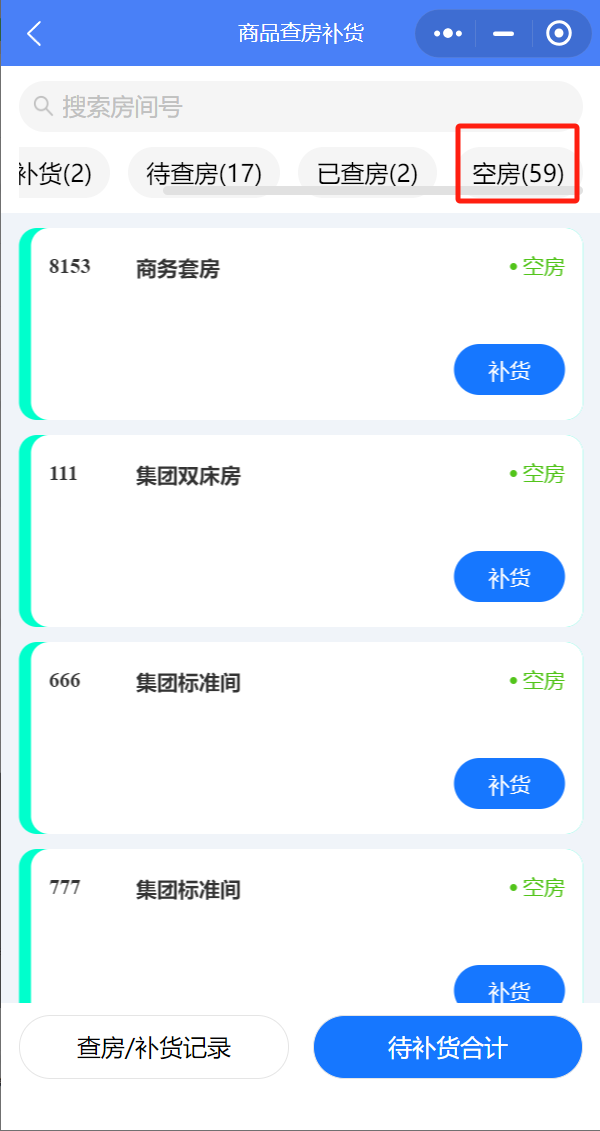Close the mini program with circle icon
This screenshot has height=1131, width=600.
point(559,34)
